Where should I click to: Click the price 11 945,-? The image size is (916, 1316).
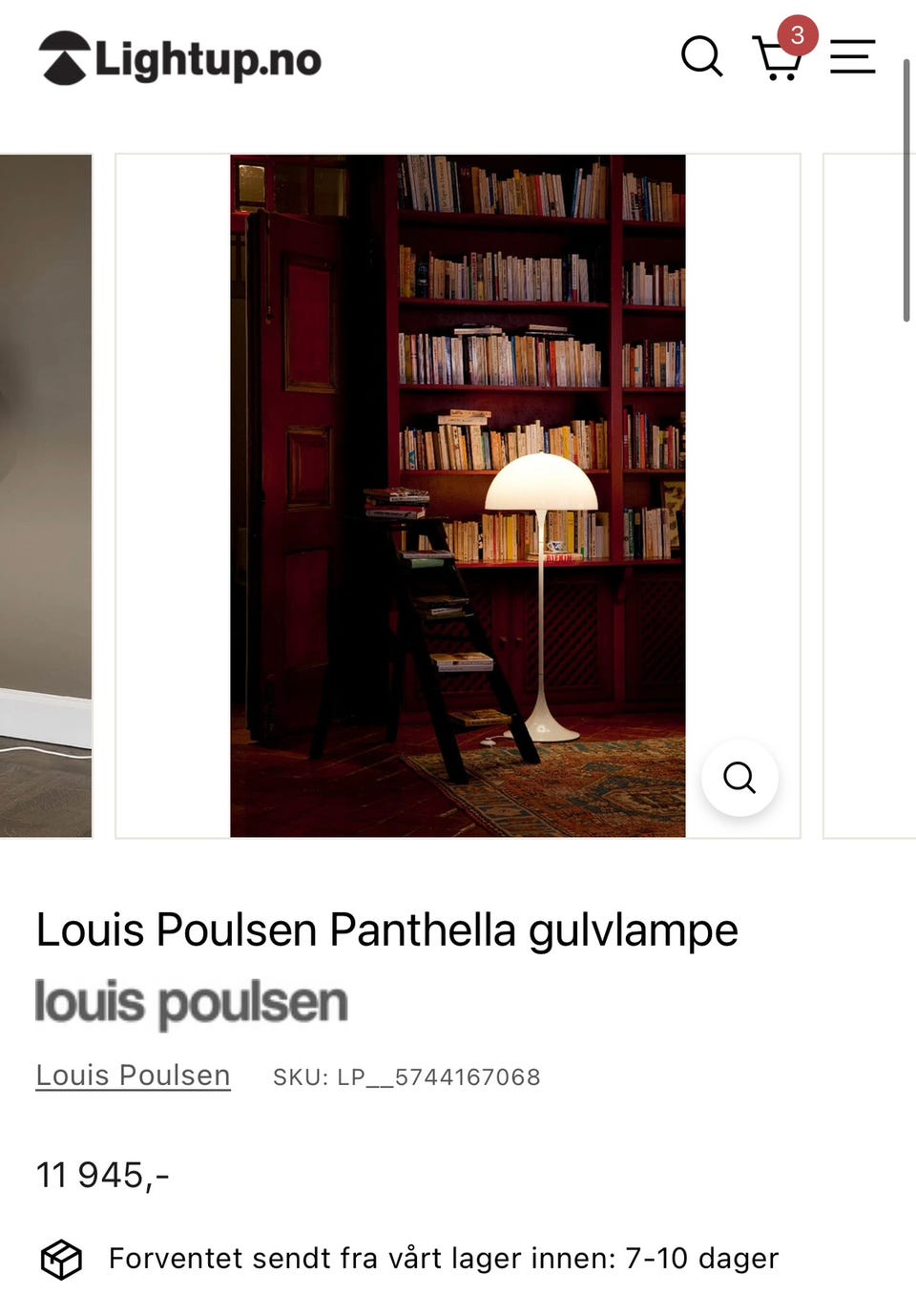102,1175
